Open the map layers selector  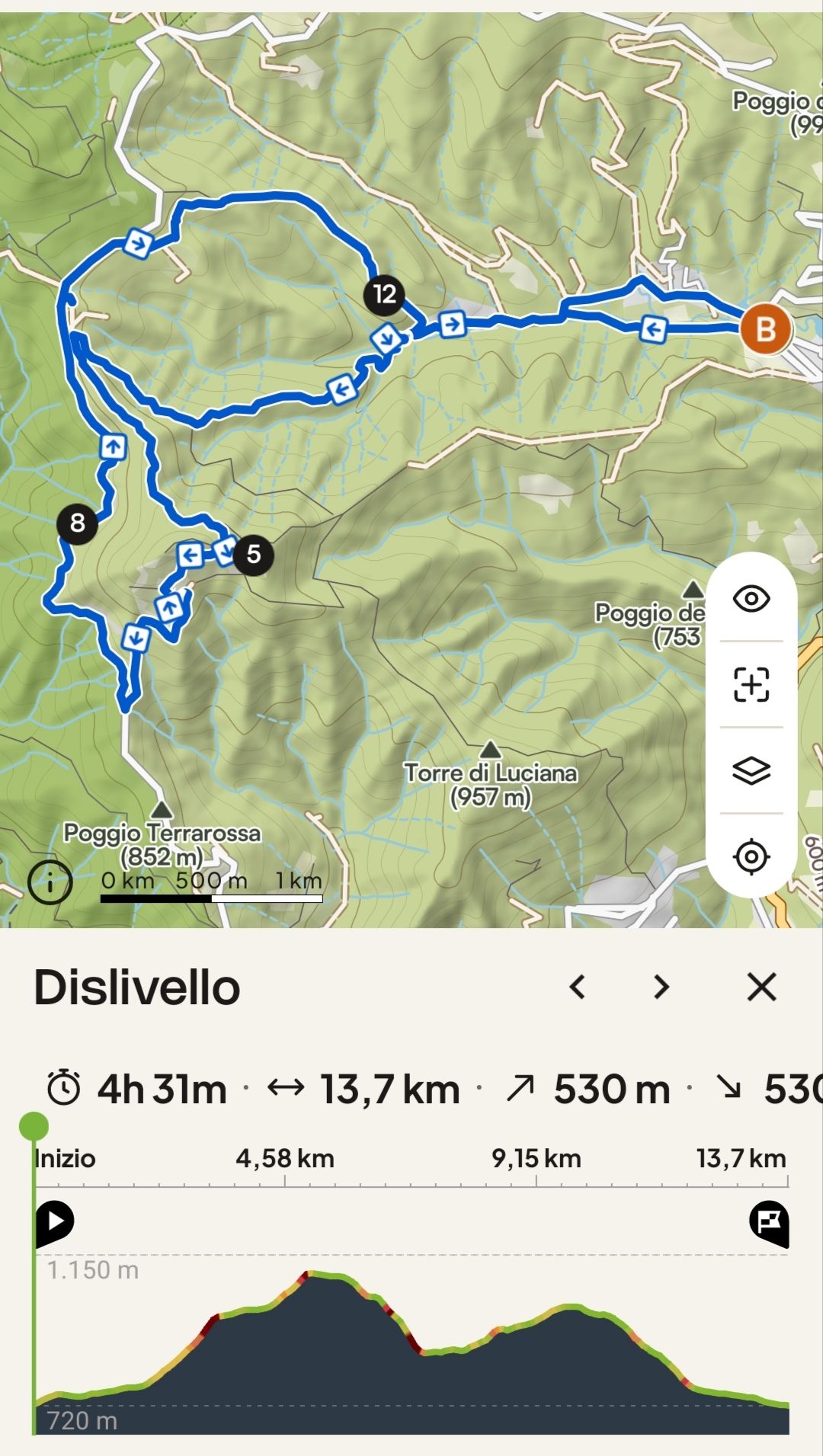pyautogui.click(x=751, y=770)
